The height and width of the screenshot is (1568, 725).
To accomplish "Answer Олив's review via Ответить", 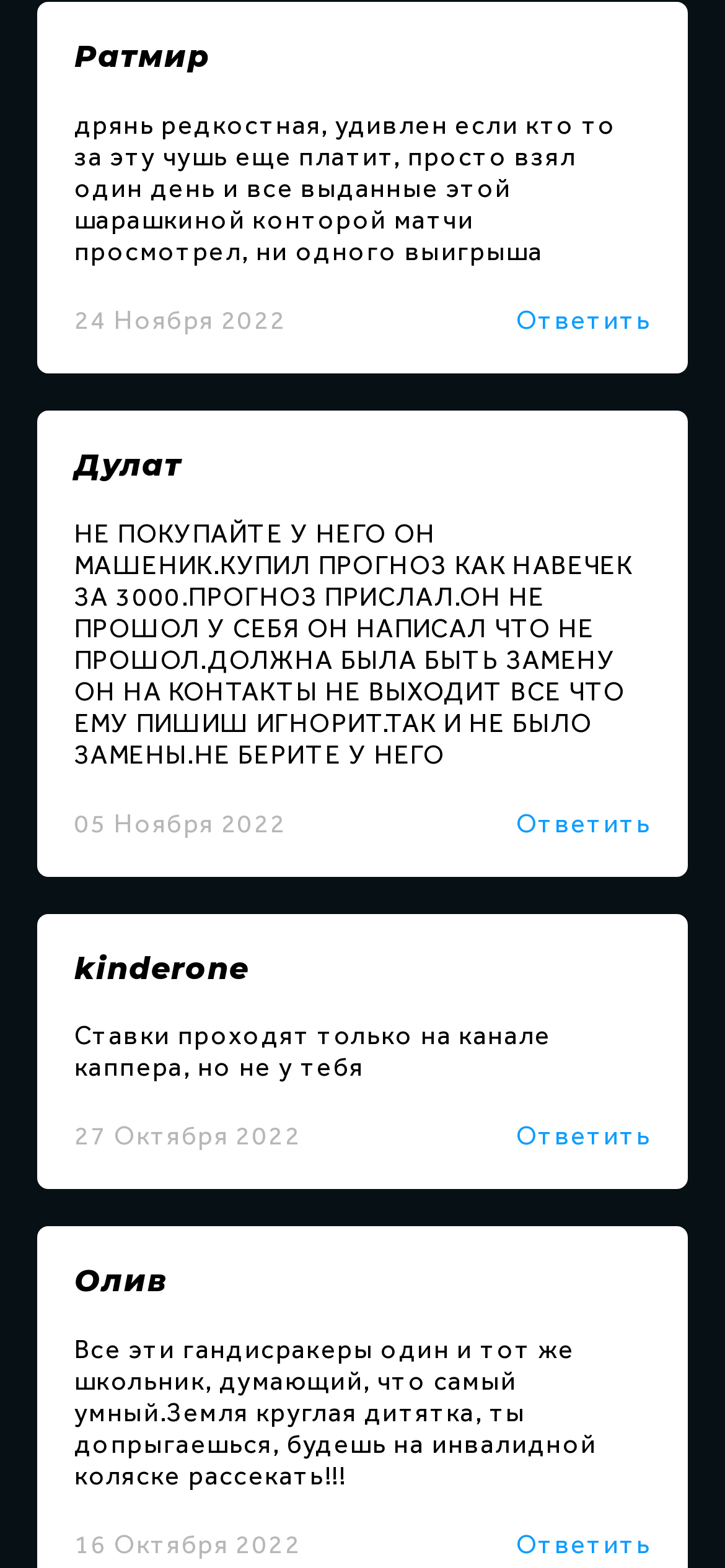I will tap(582, 1545).
